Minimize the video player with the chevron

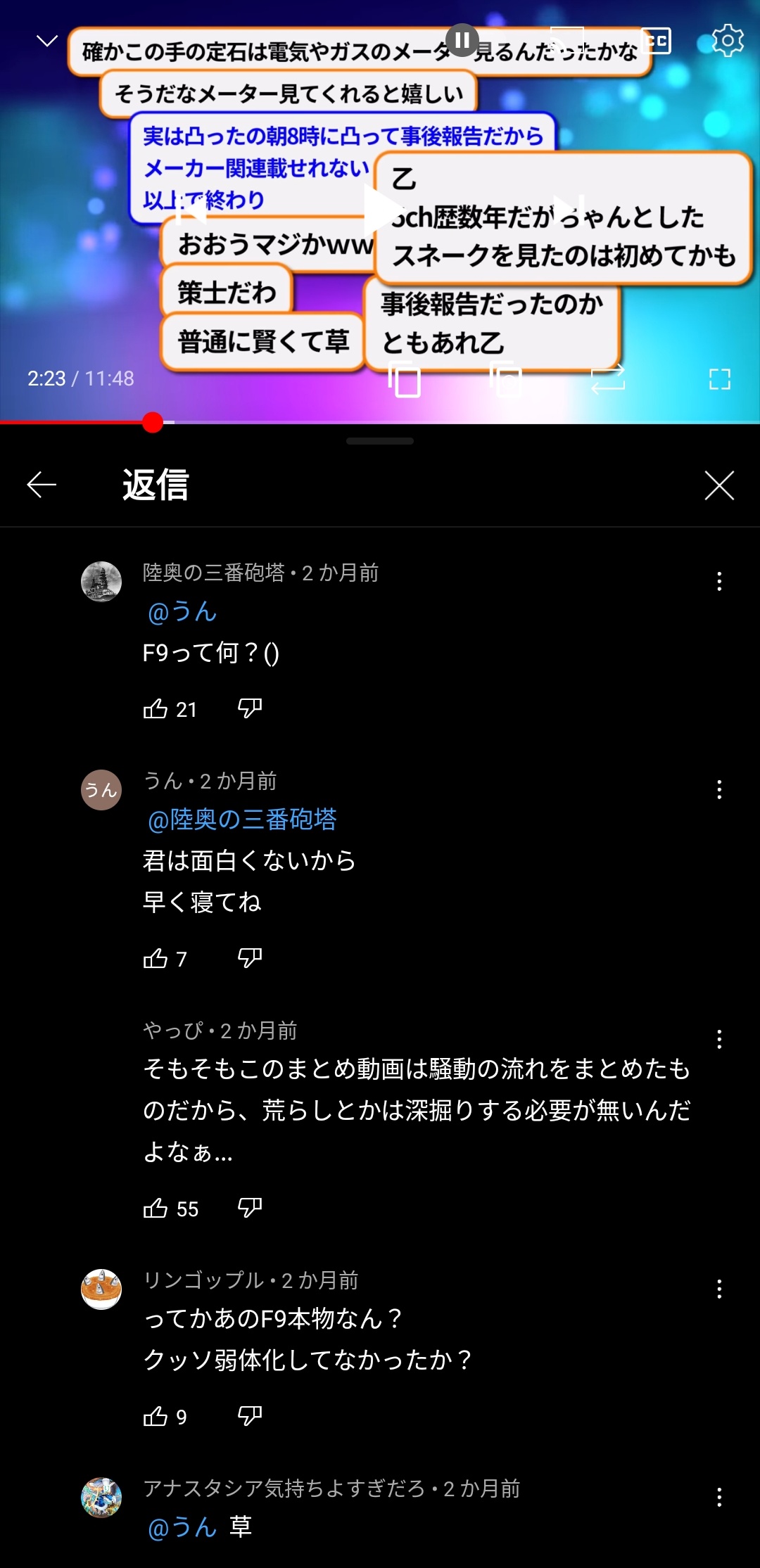tap(47, 42)
